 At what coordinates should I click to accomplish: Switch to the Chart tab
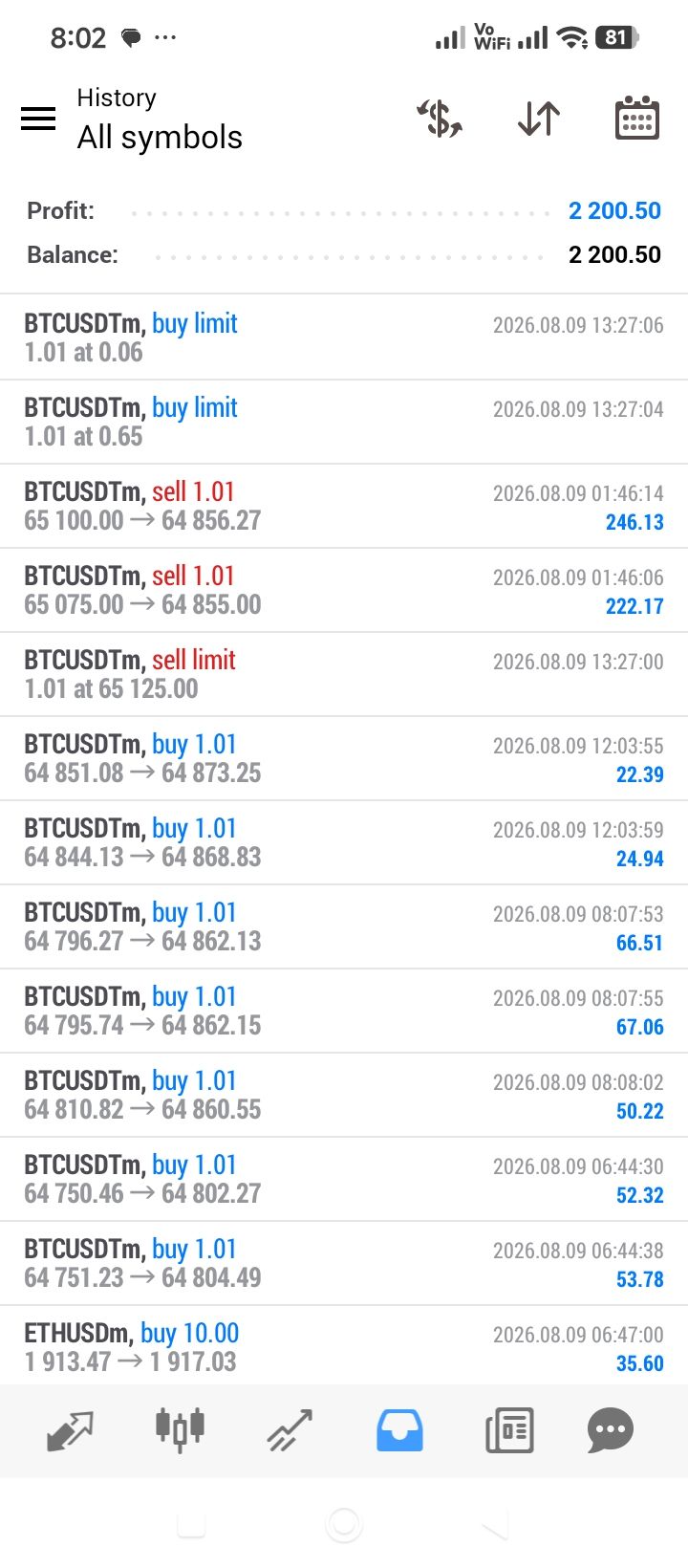coord(180,1430)
